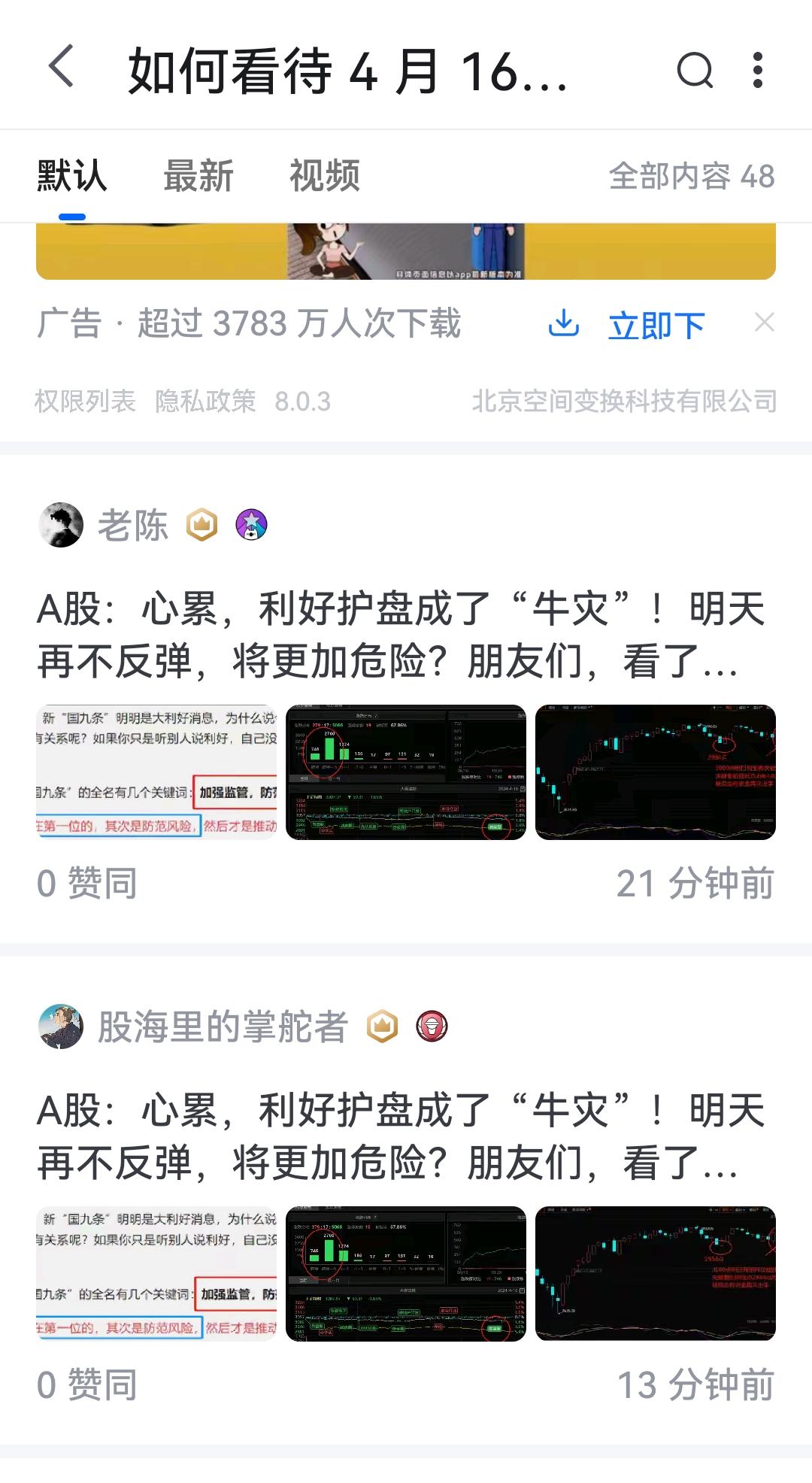This screenshot has height=1483, width=812.
Task: Open 全部内容 48 filter
Action: tap(691, 176)
